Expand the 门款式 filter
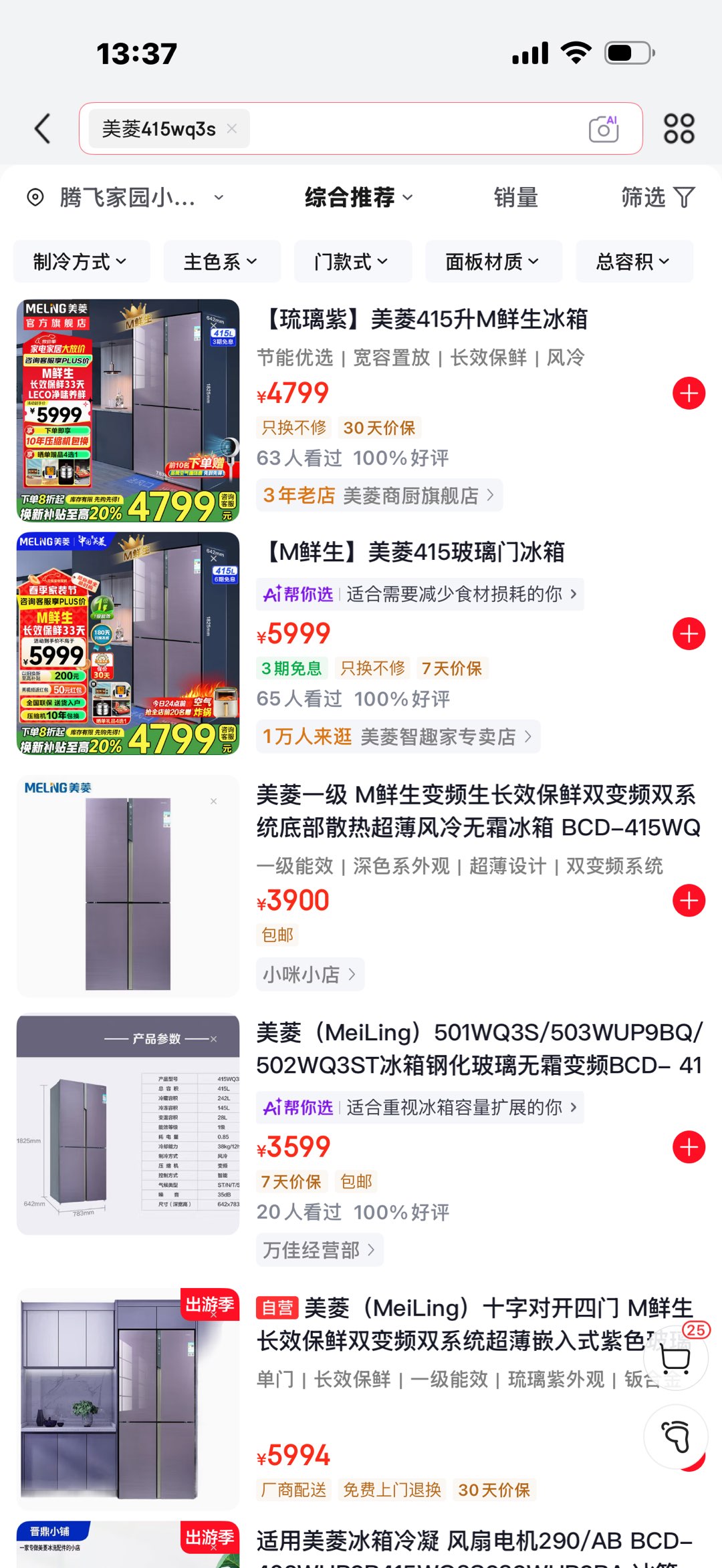The image size is (722, 1568). 352,261
